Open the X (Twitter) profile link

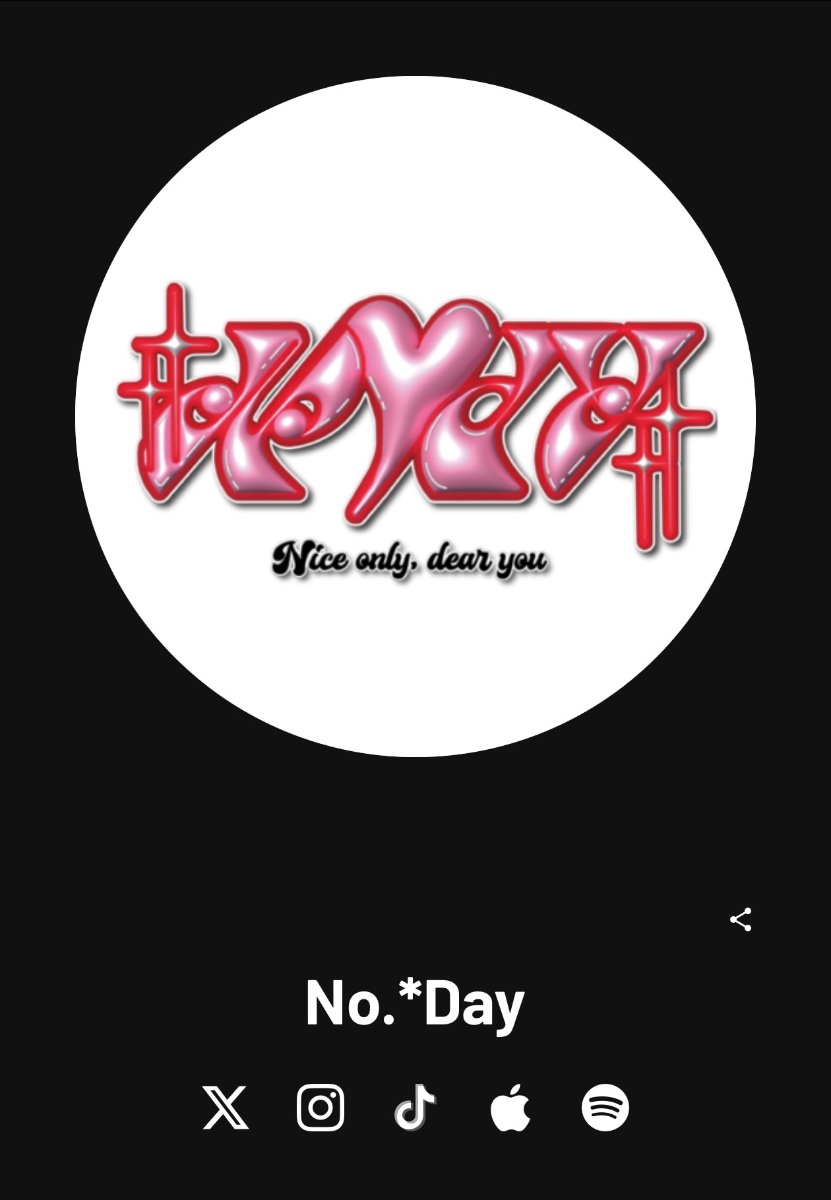click(226, 1108)
